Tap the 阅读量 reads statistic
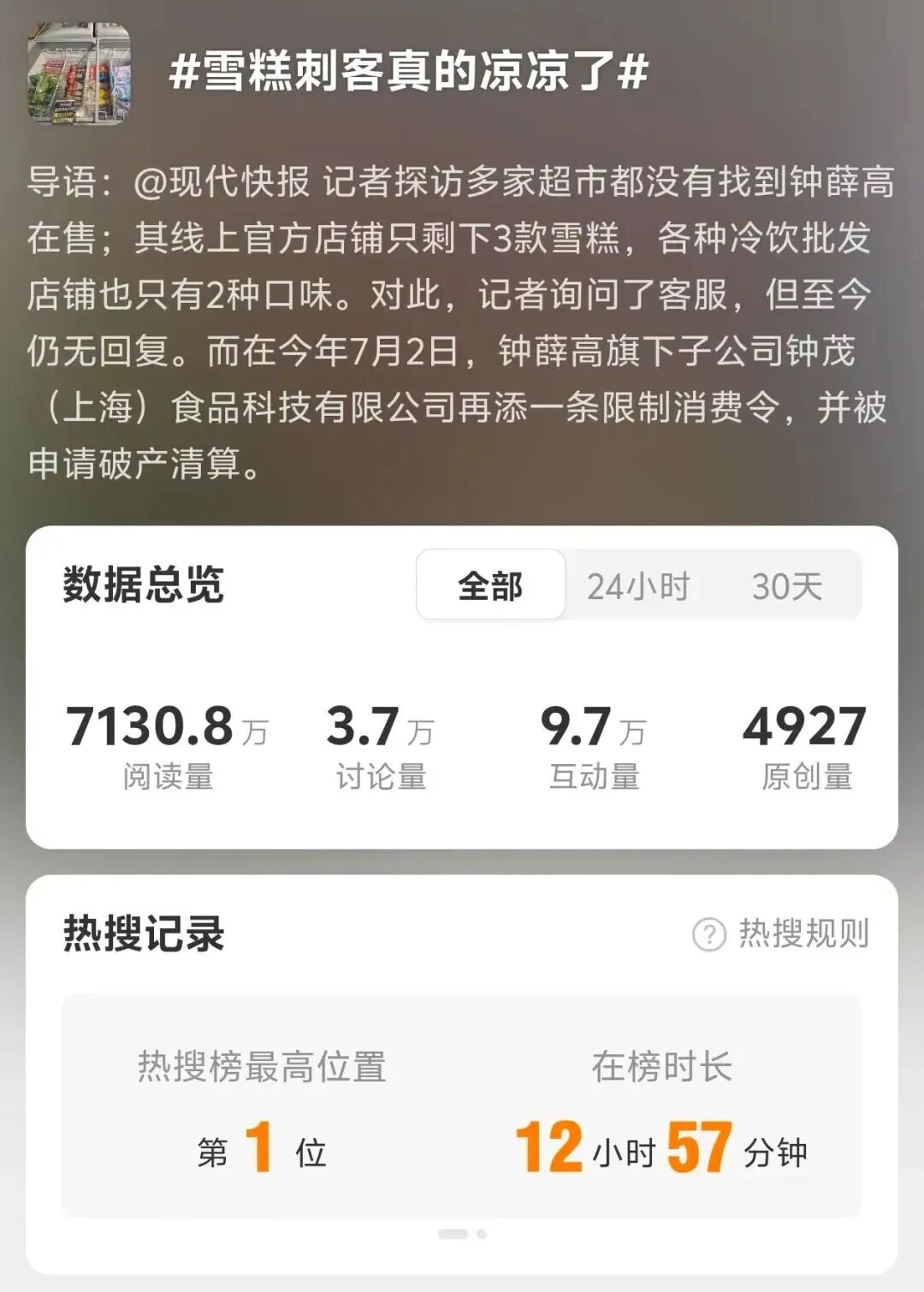This screenshot has width=924, height=1292. click(x=168, y=744)
